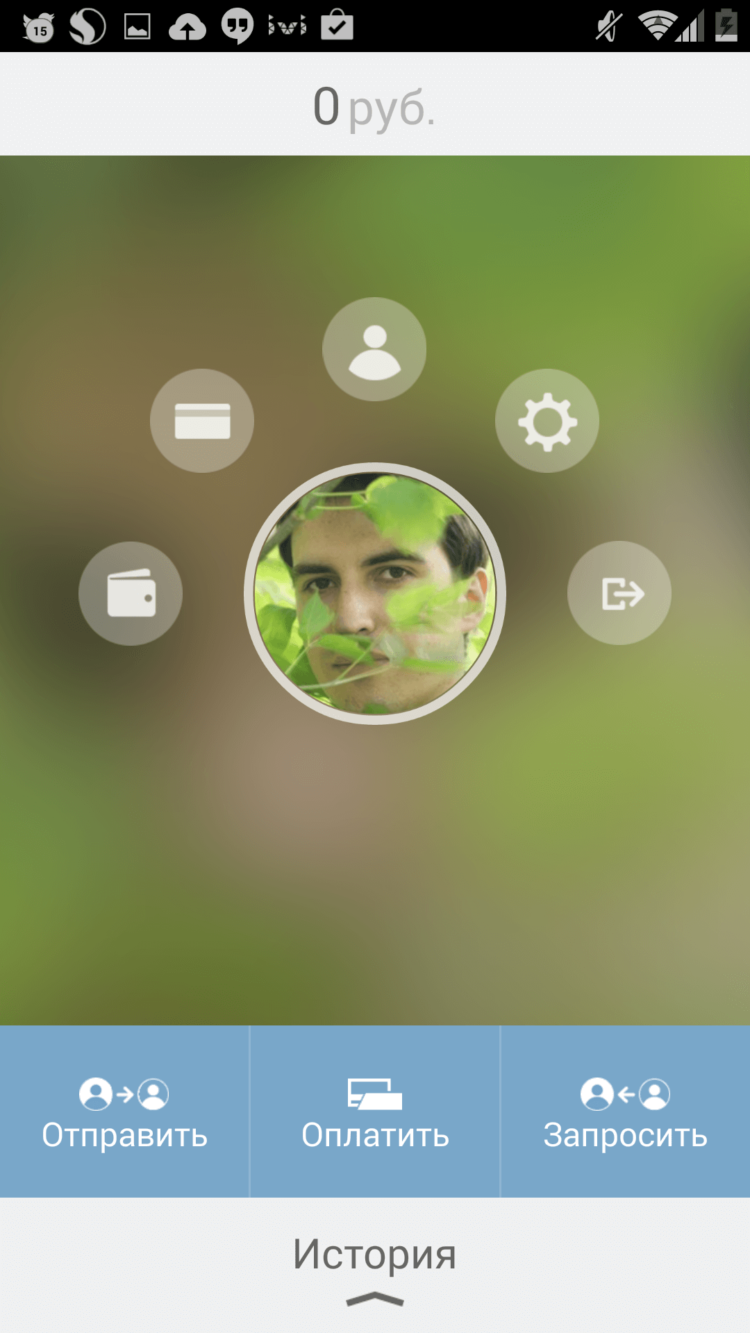The width and height of the screenshot is (750, 1333).
Task: Tap the round profile photo
Action: click(x=375, y=593)
